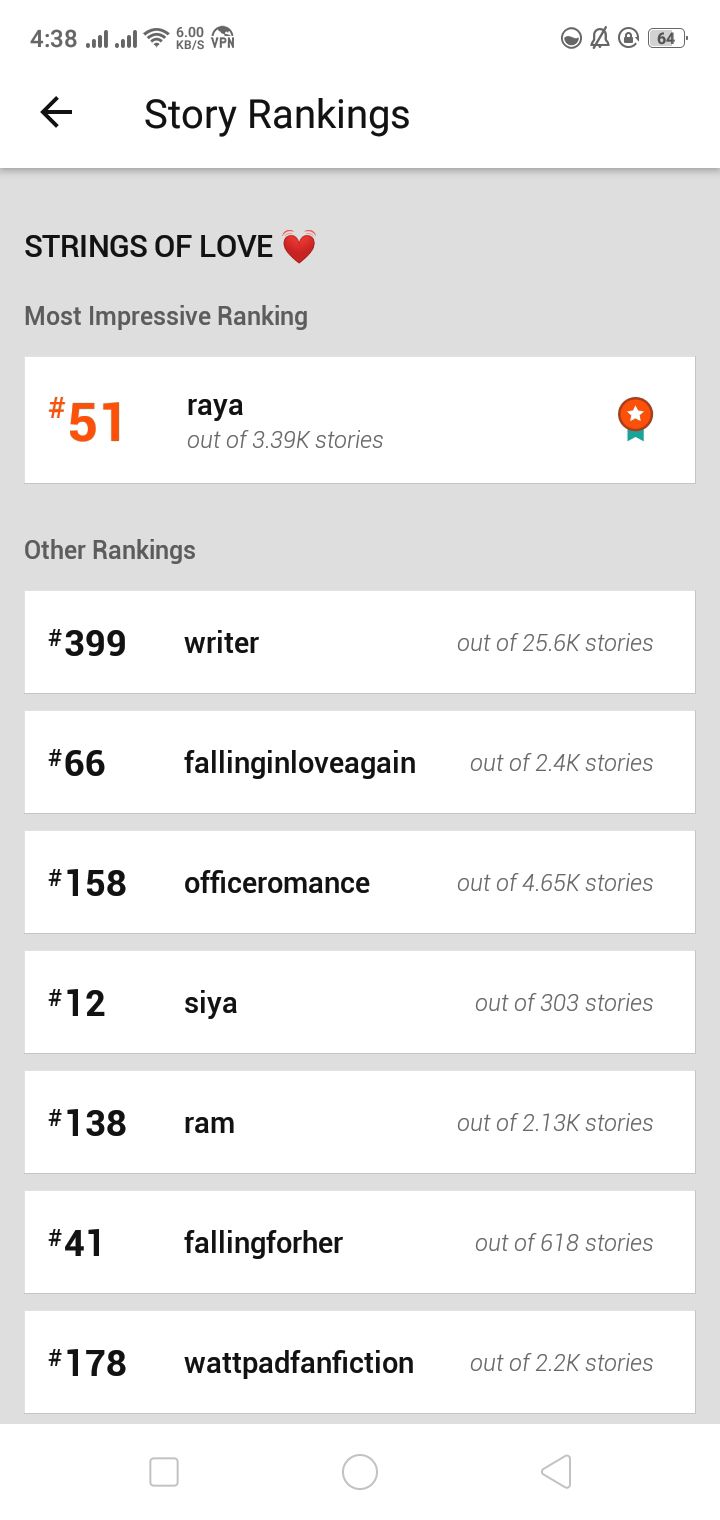Open the writer ranking row
This screenshot has height=1520, width=720.
click(360, 642)
